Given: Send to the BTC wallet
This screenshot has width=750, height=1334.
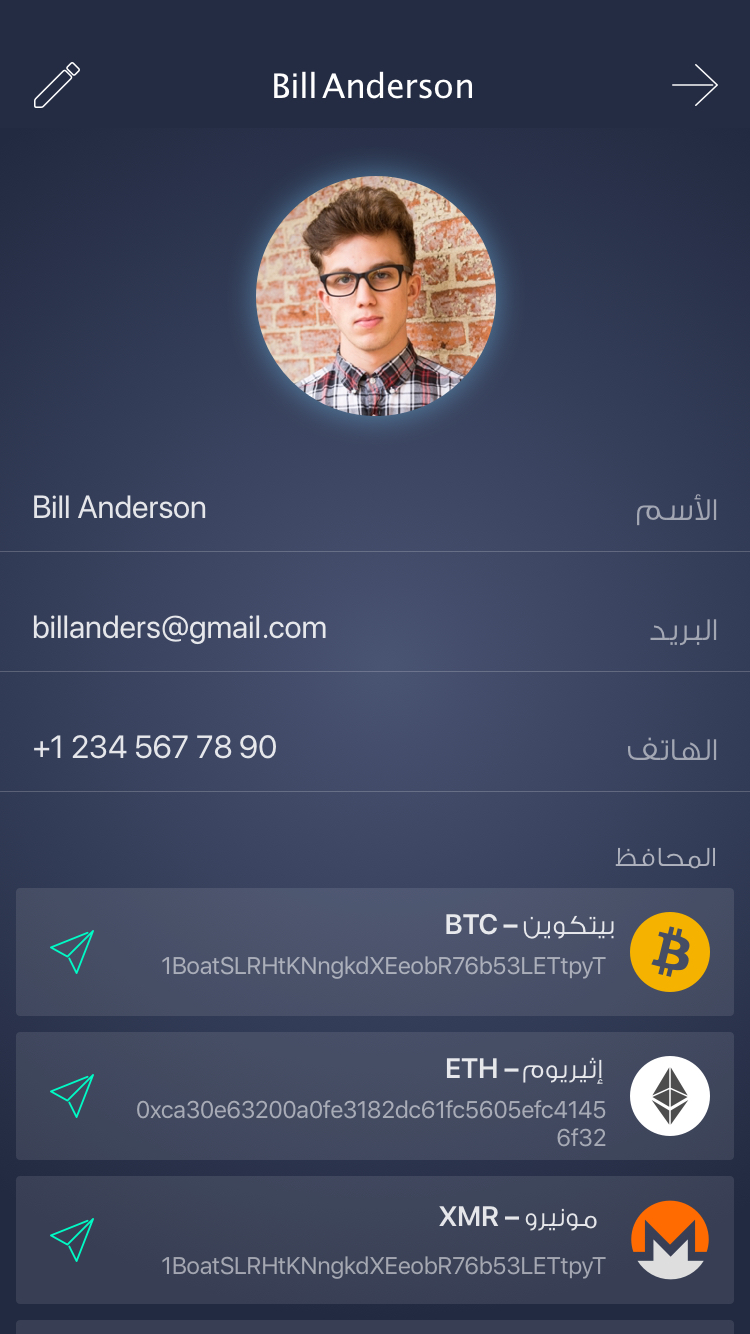Looking at the screenshot, I should click(72, 952).
